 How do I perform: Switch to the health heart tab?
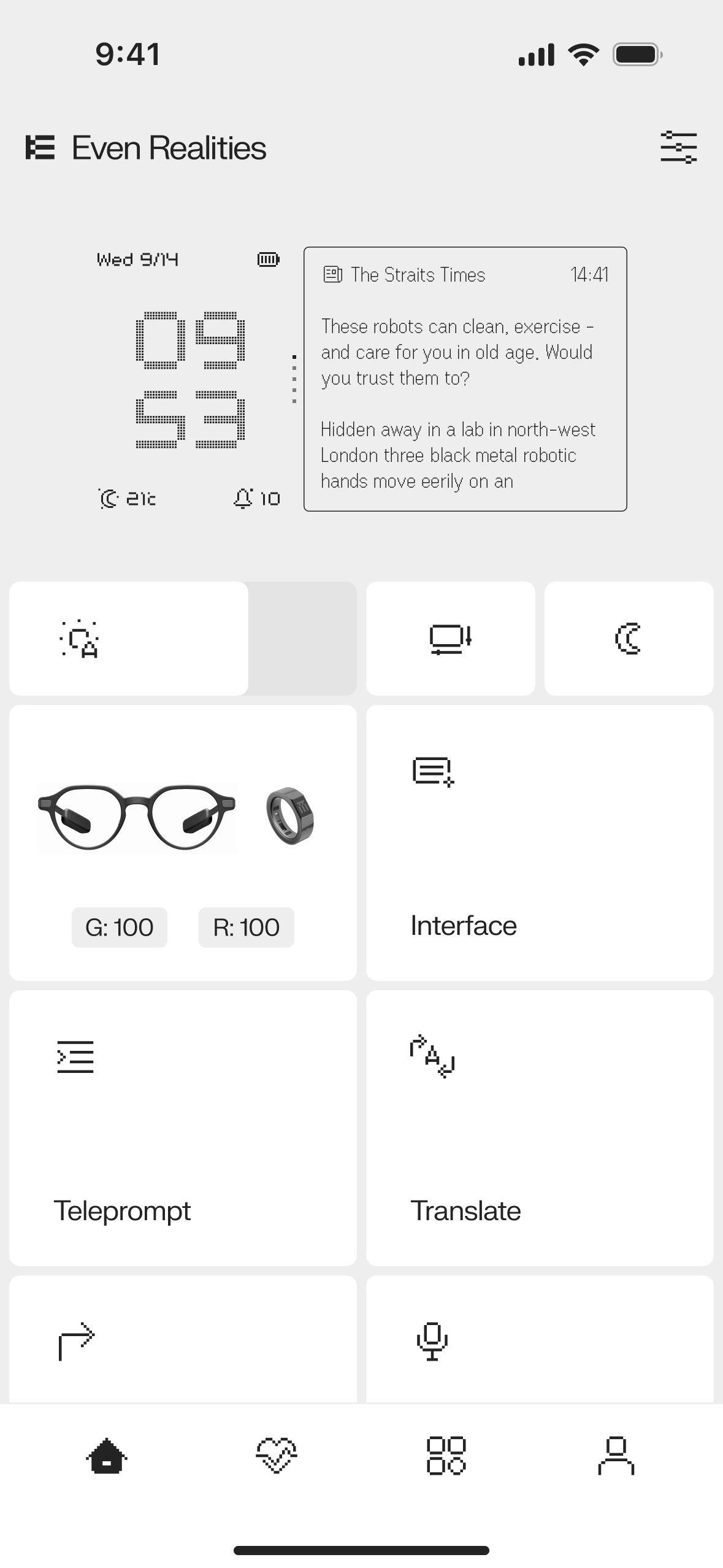click(277, 1455)
